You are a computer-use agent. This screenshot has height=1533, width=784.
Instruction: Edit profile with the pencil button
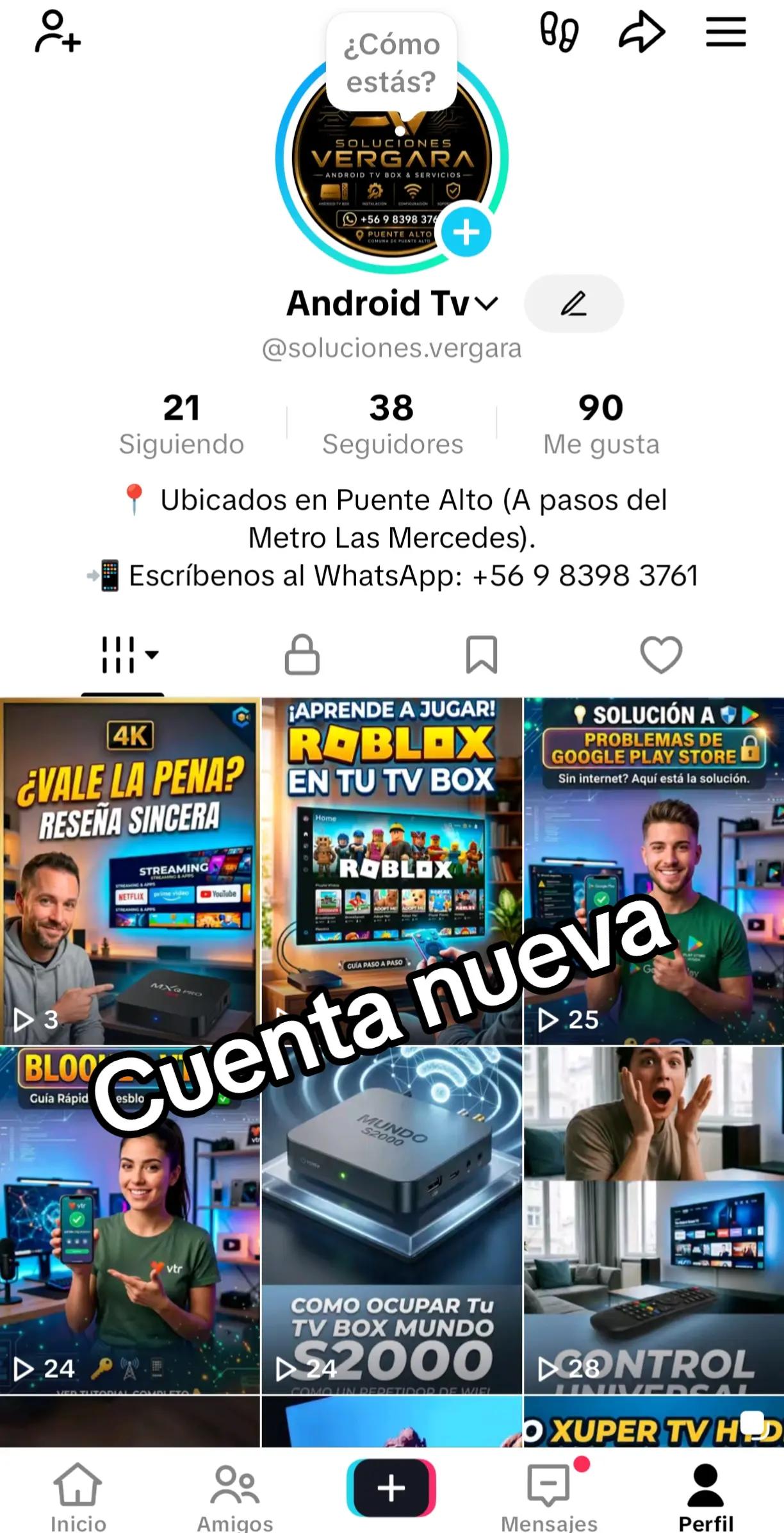pyautogui.click(x=574, y=304)
